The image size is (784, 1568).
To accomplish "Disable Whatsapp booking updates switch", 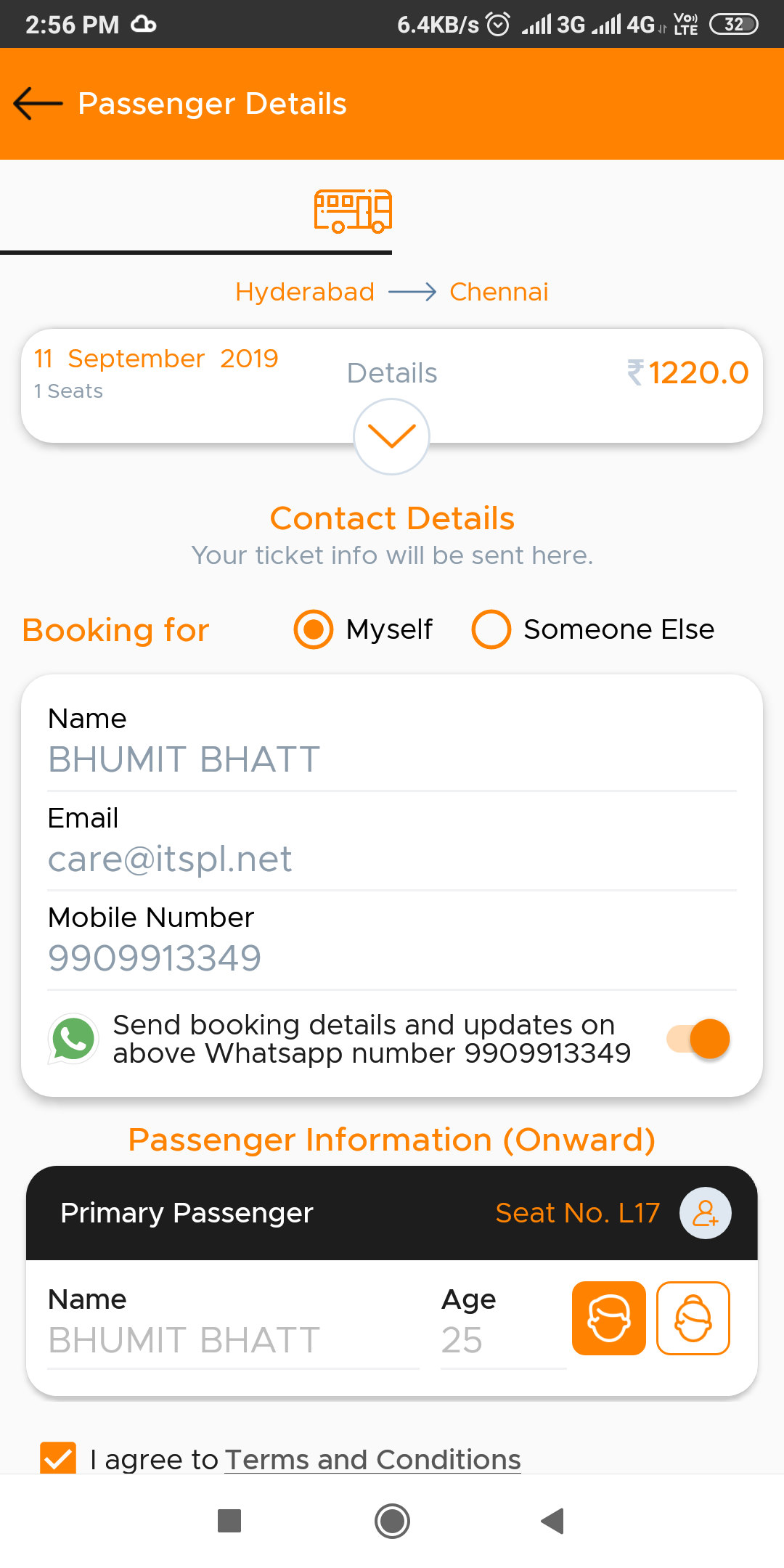I will (698, 1039).
